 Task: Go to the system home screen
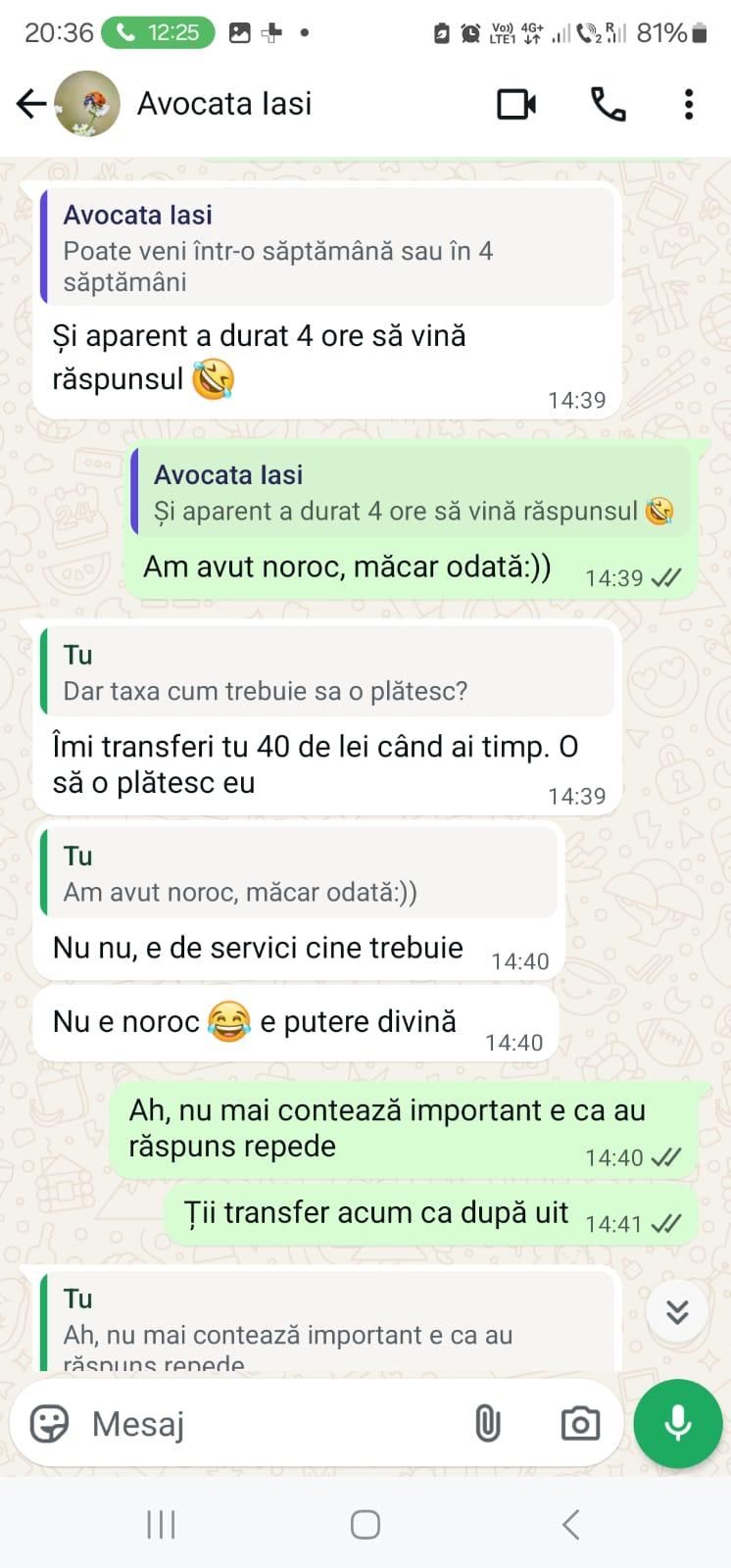365,1525
